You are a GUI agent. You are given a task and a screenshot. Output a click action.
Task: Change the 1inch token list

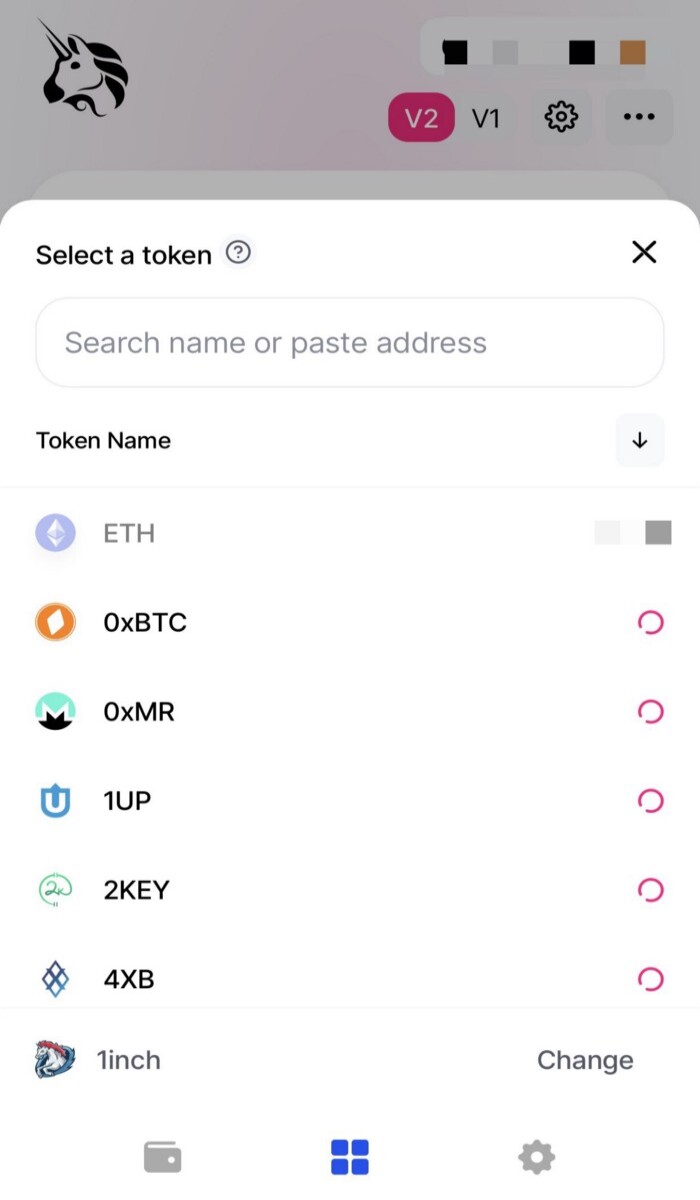(x=585, y=1060)
